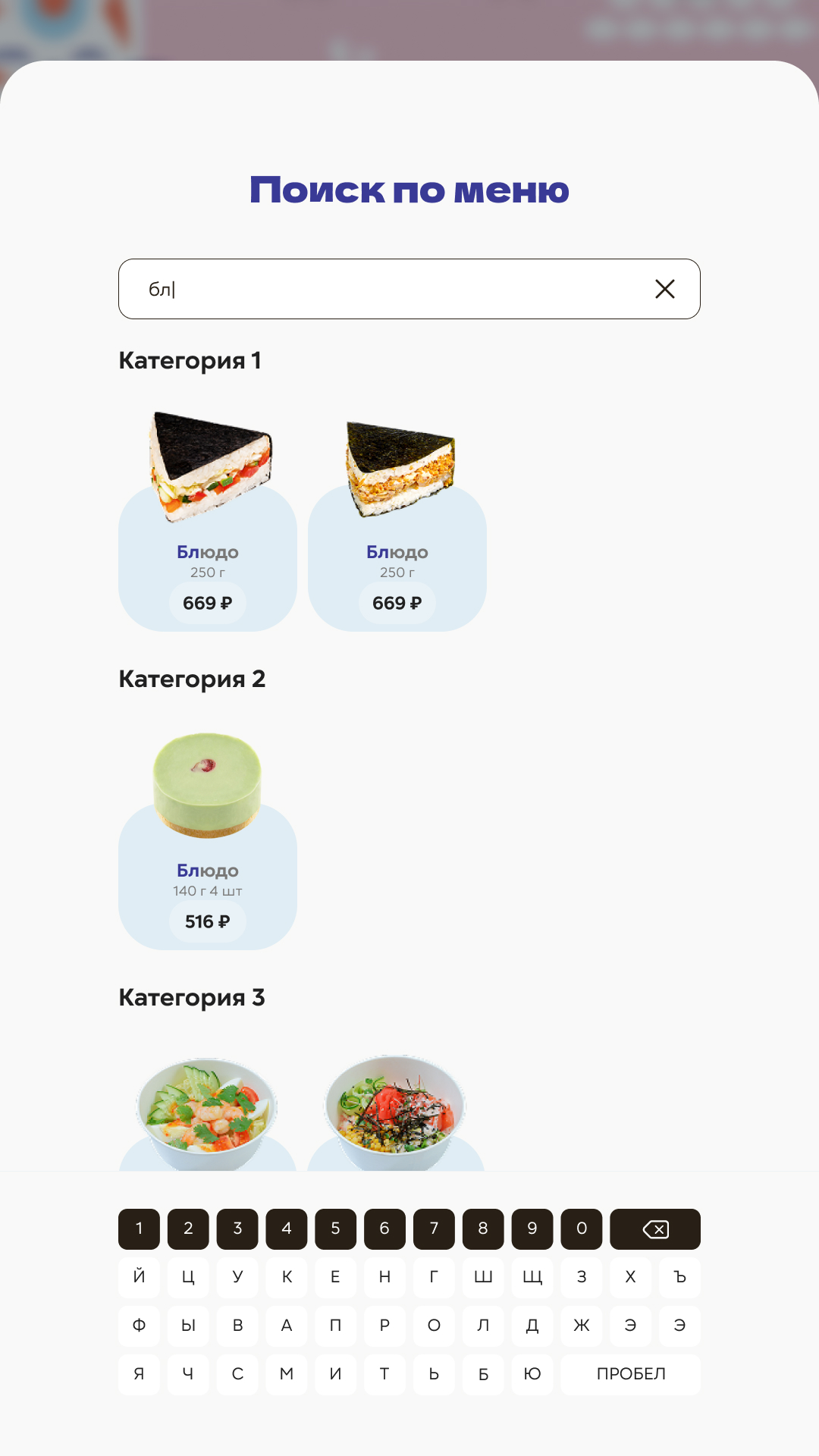Type the letter Ю on the keyboard
Image resolution: width=819 pixels, height=1456 pixels.
(532, 1374)
